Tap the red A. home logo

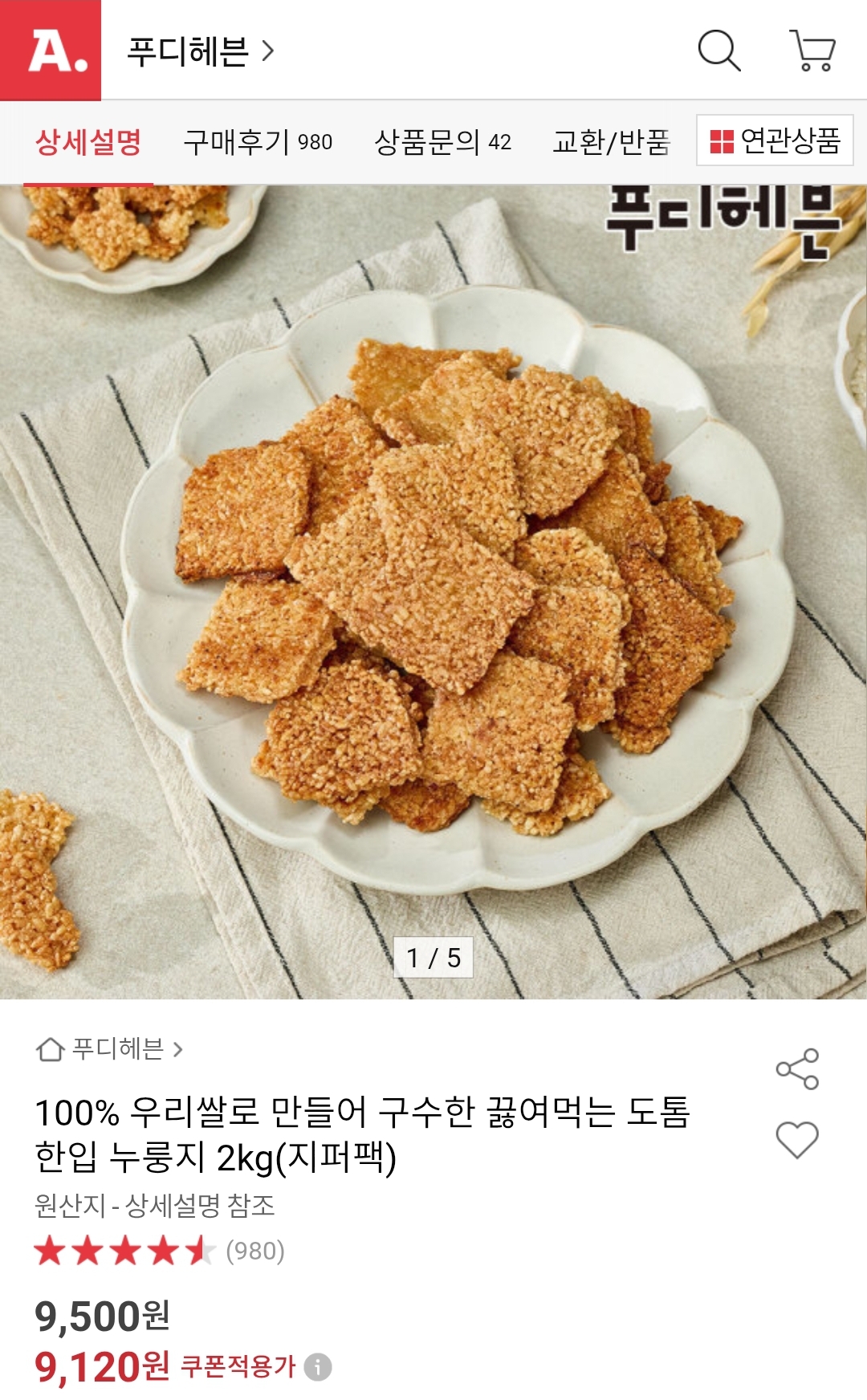pyautogui.click(x=51, y=50)
